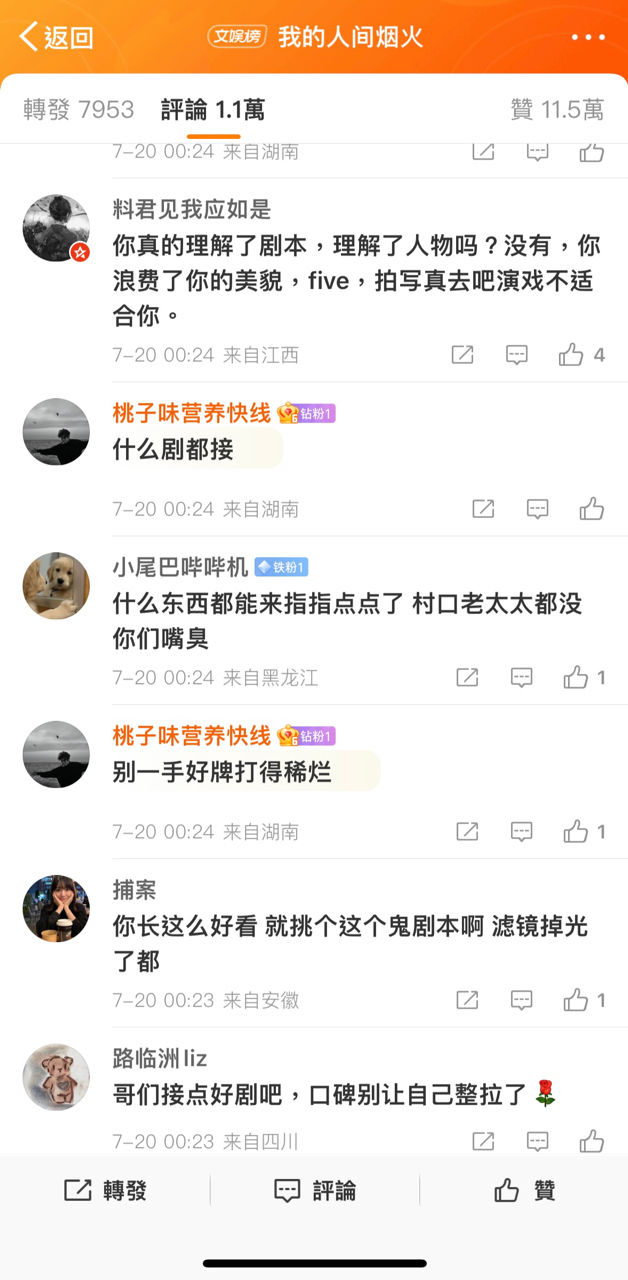
Task: Open 捕案's profile avatar
Action: click(x=56, y=908)
